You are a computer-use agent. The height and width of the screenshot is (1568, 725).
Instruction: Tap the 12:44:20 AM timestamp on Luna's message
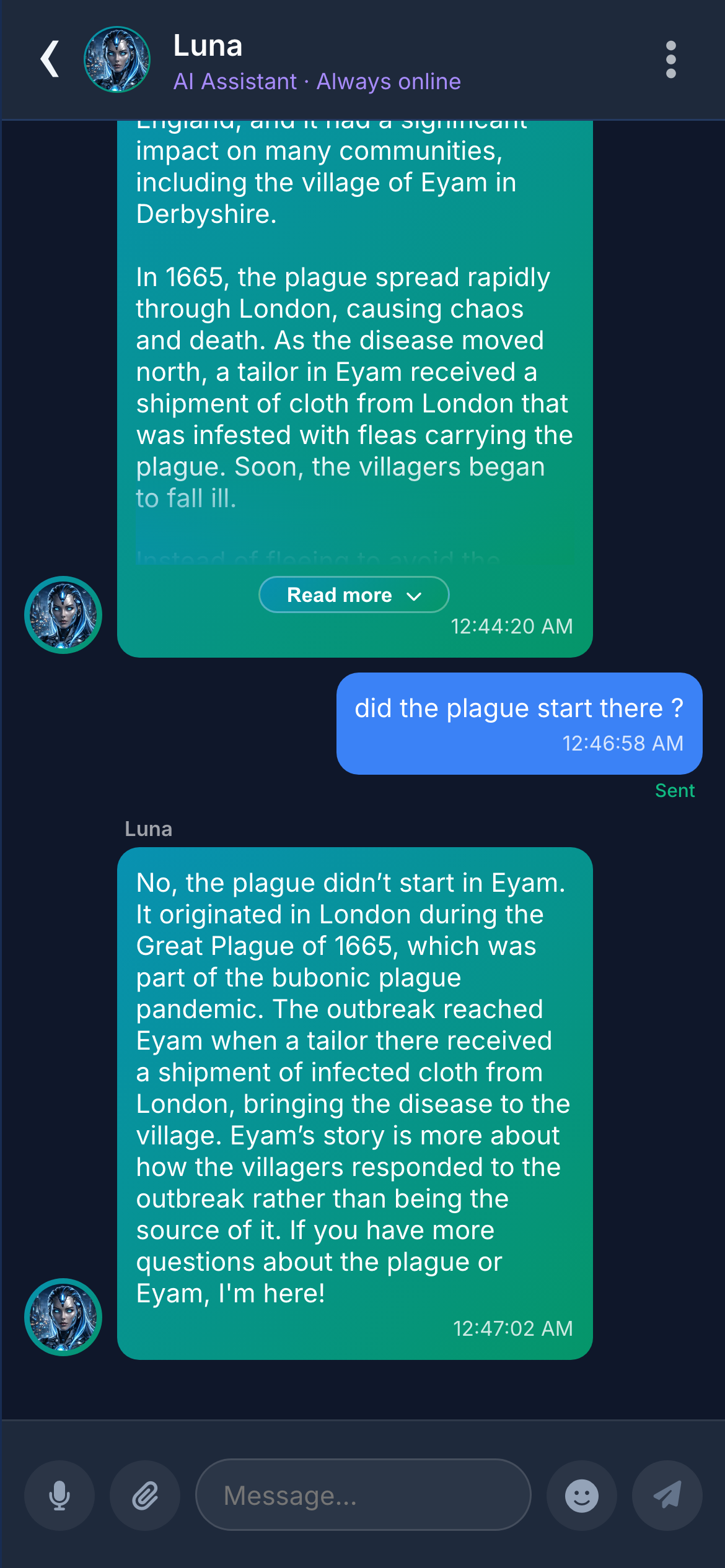coord(512,626)
